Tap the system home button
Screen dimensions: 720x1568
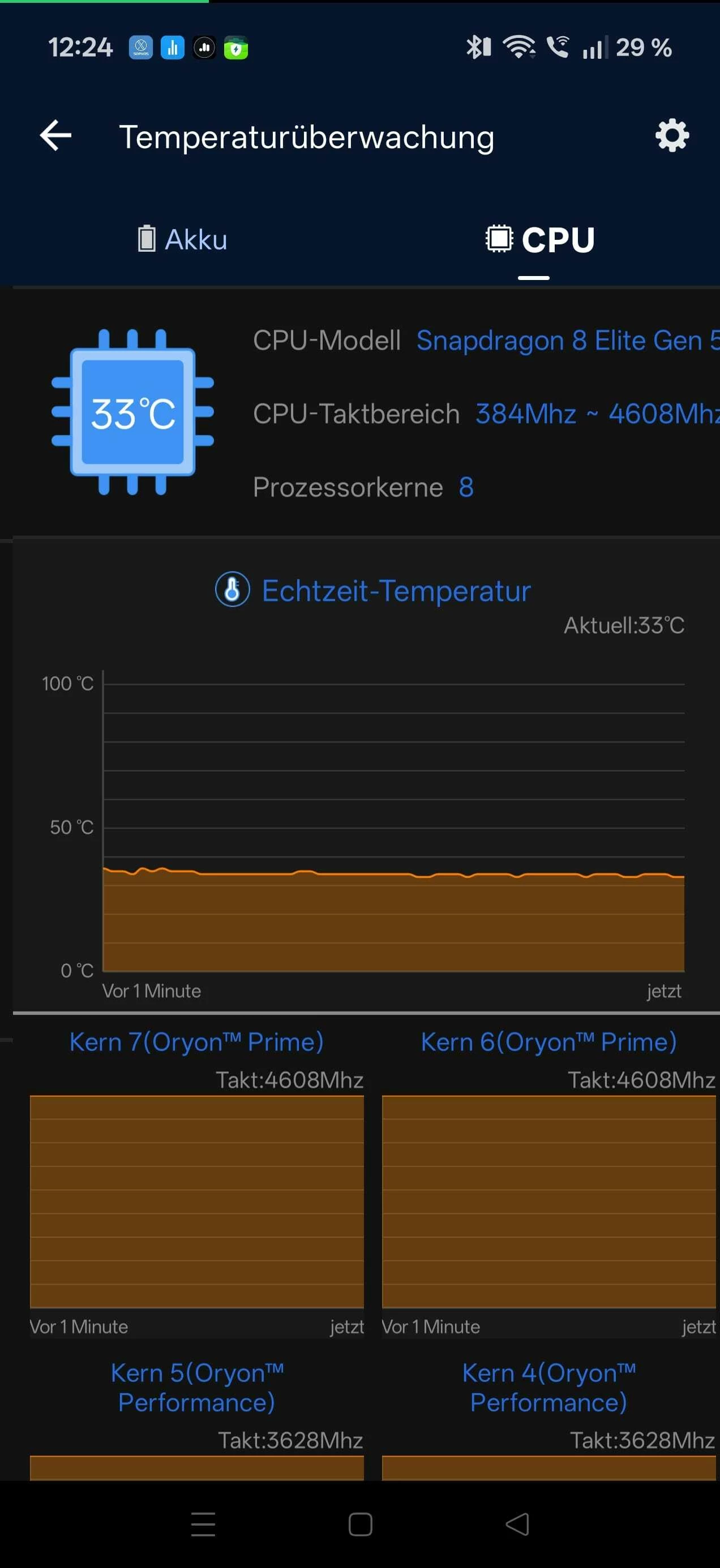[x=360, y=1524]
